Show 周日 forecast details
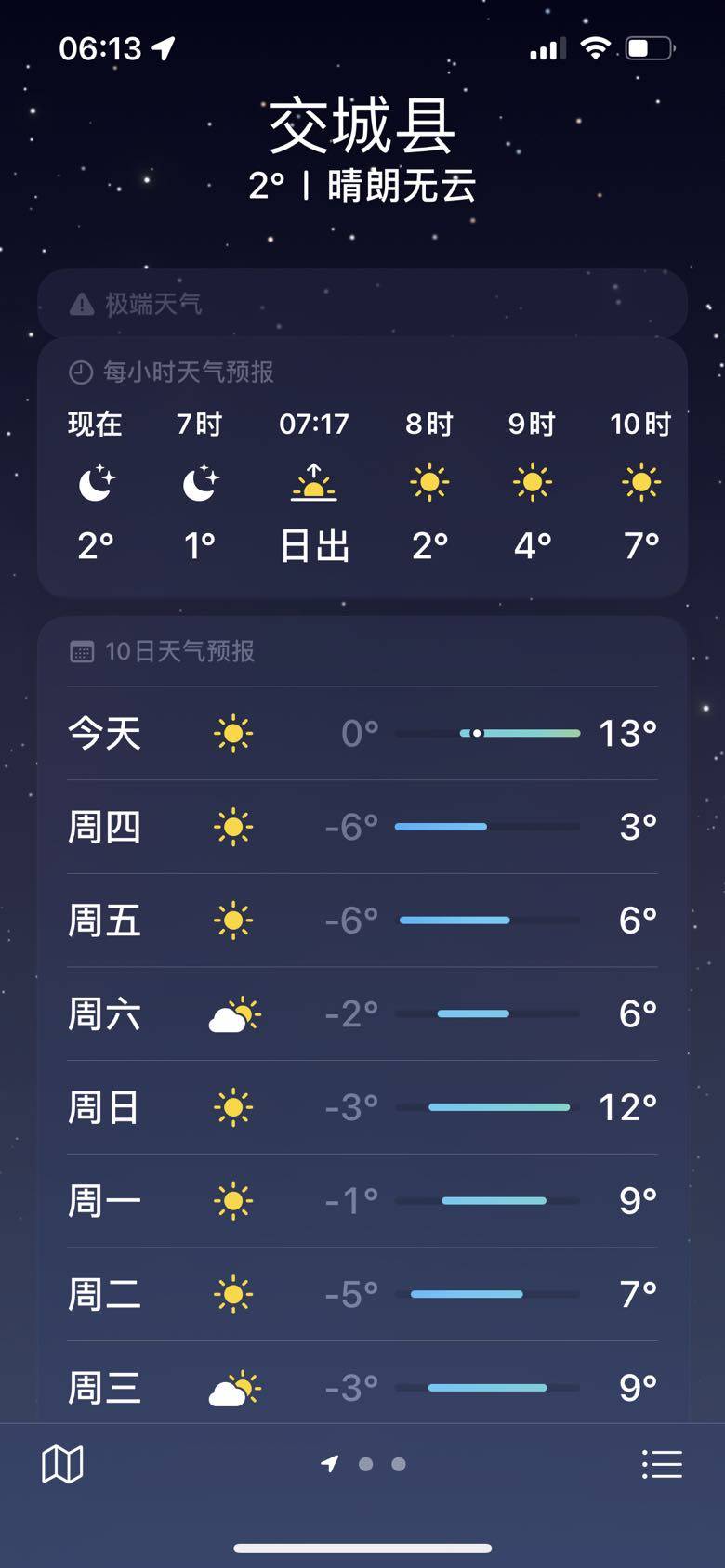 pos(362,1107)
